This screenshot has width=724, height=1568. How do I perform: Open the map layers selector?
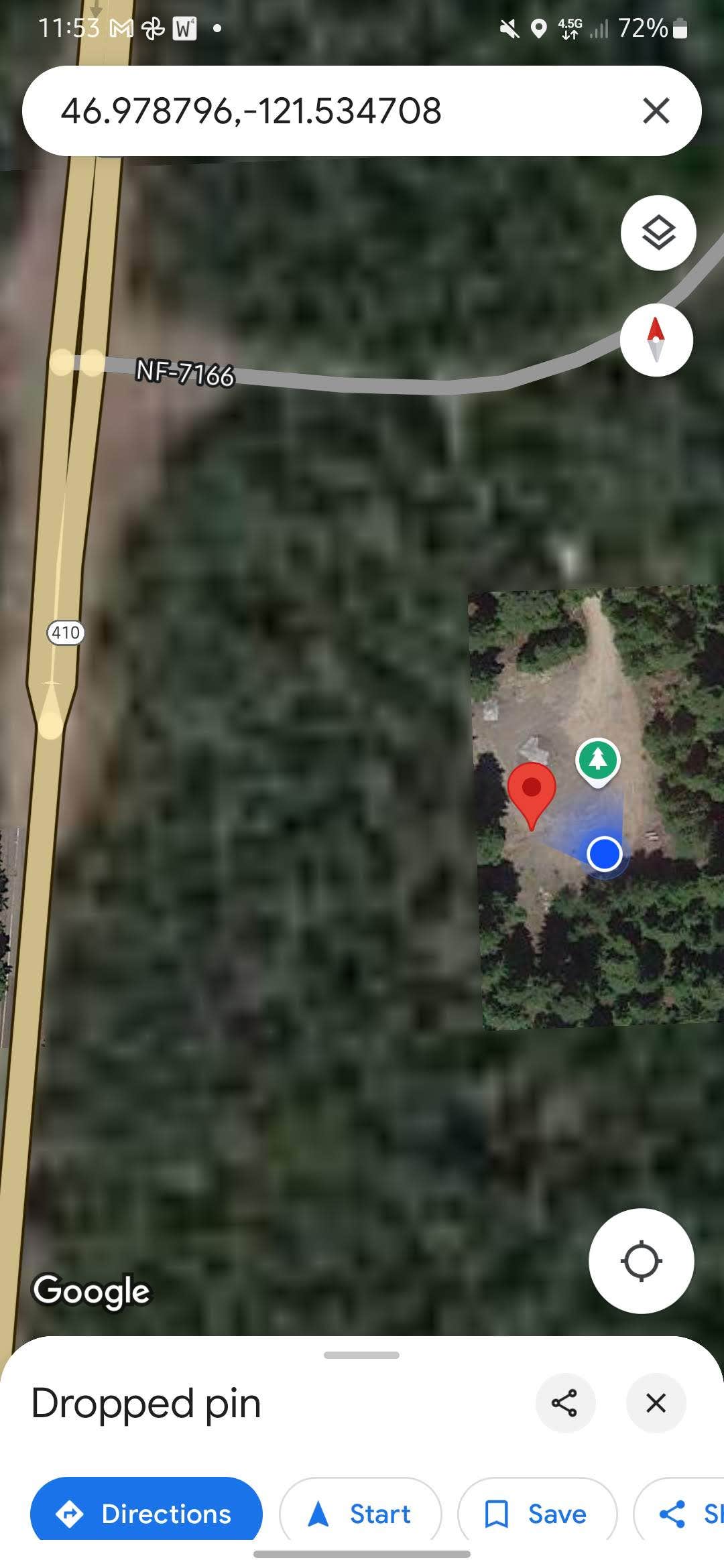point(658,233)
